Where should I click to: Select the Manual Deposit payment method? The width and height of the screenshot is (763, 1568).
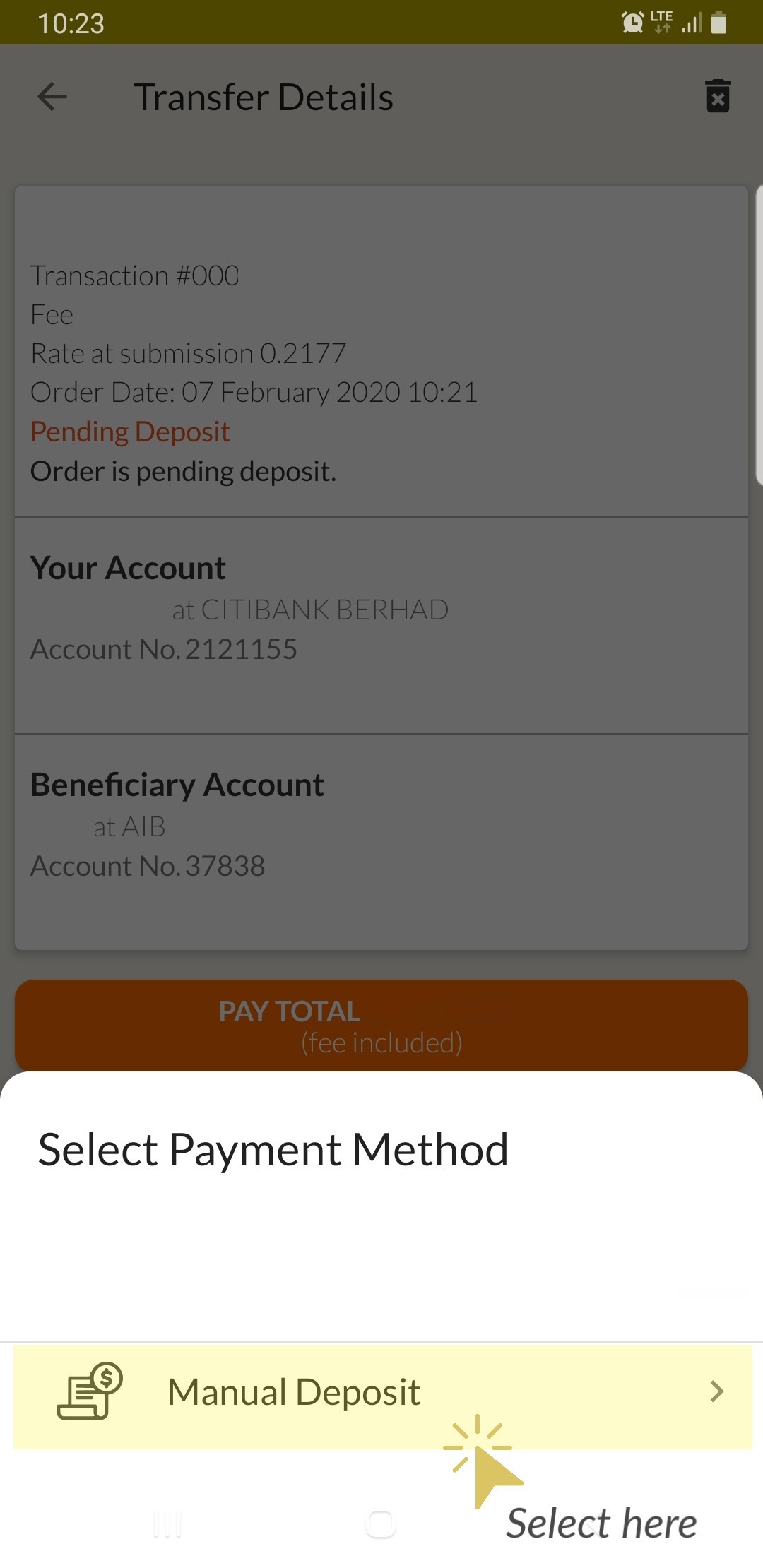coord(295,1391)
